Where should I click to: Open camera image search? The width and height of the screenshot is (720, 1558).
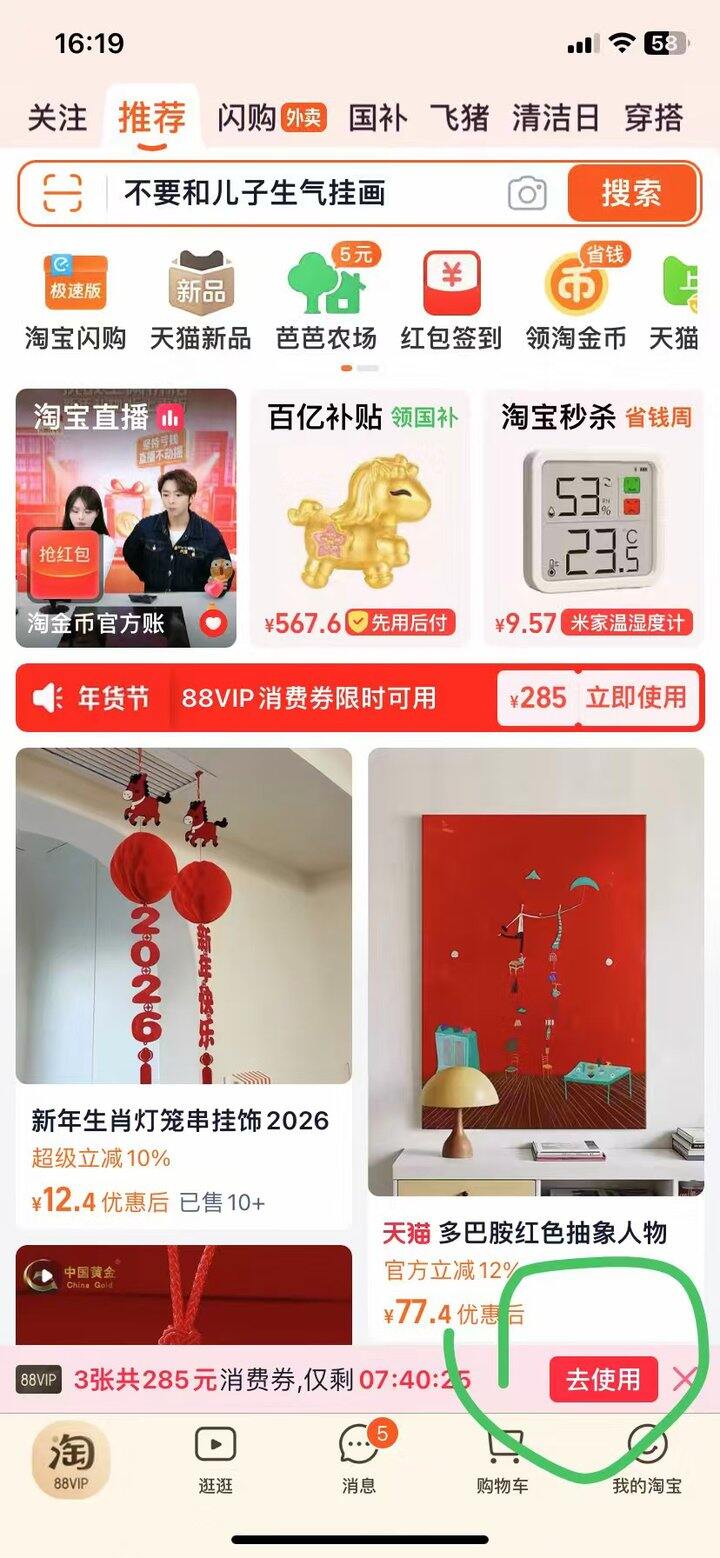[x=527, y=194]
